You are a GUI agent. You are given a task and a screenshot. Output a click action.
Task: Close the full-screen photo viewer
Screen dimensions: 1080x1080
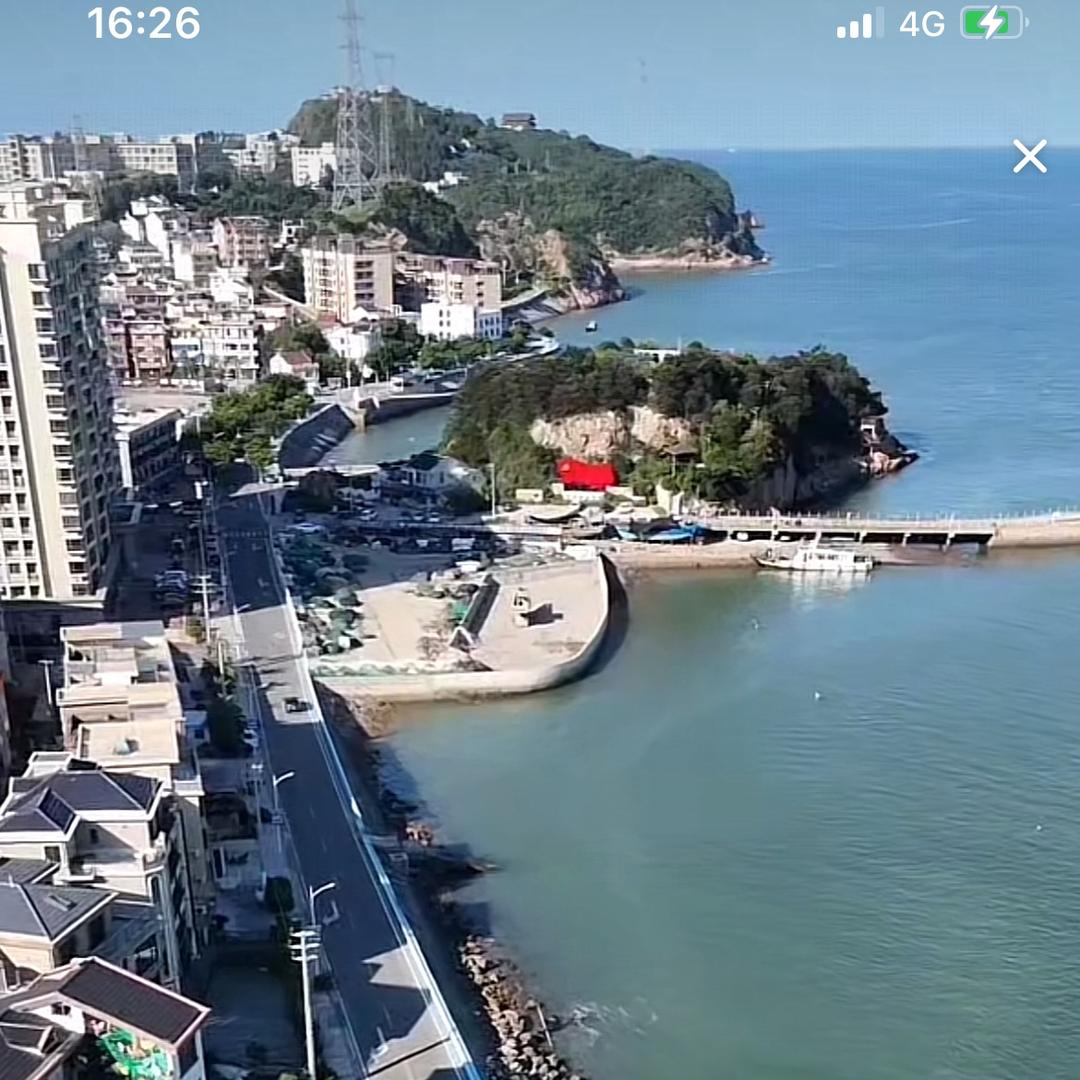[x=1029, y=156]
